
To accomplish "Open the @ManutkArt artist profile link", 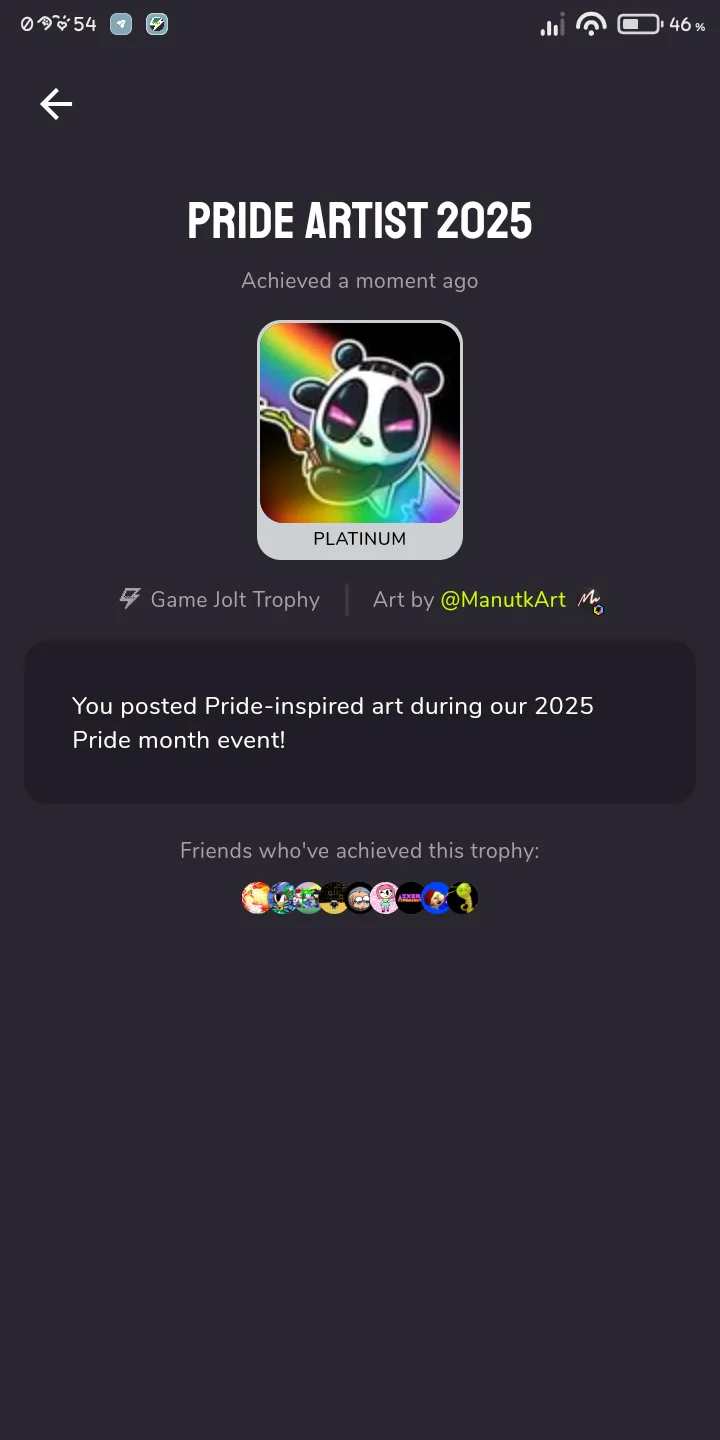I will coord(503,600).
